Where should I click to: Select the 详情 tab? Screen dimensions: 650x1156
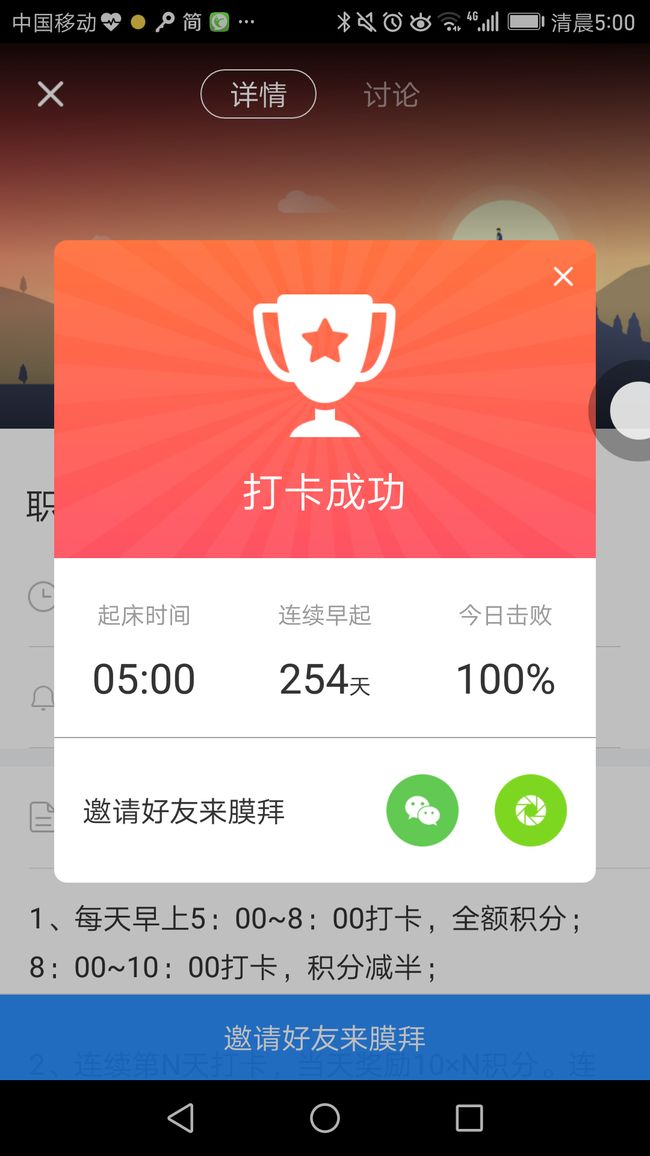pyautogui.click(x=258, y=94)
